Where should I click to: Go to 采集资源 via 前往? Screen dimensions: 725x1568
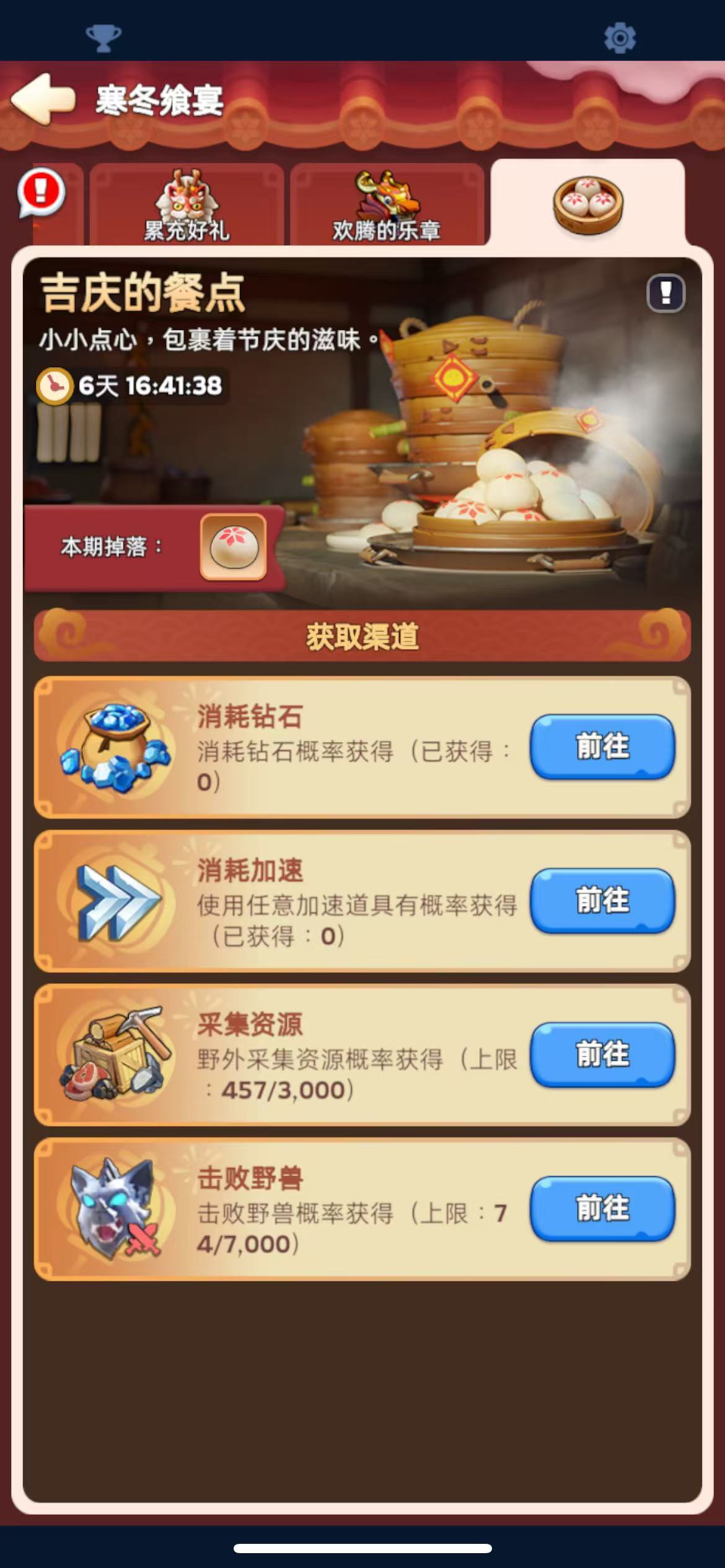pyautogui.click(x=602, y=1055)
